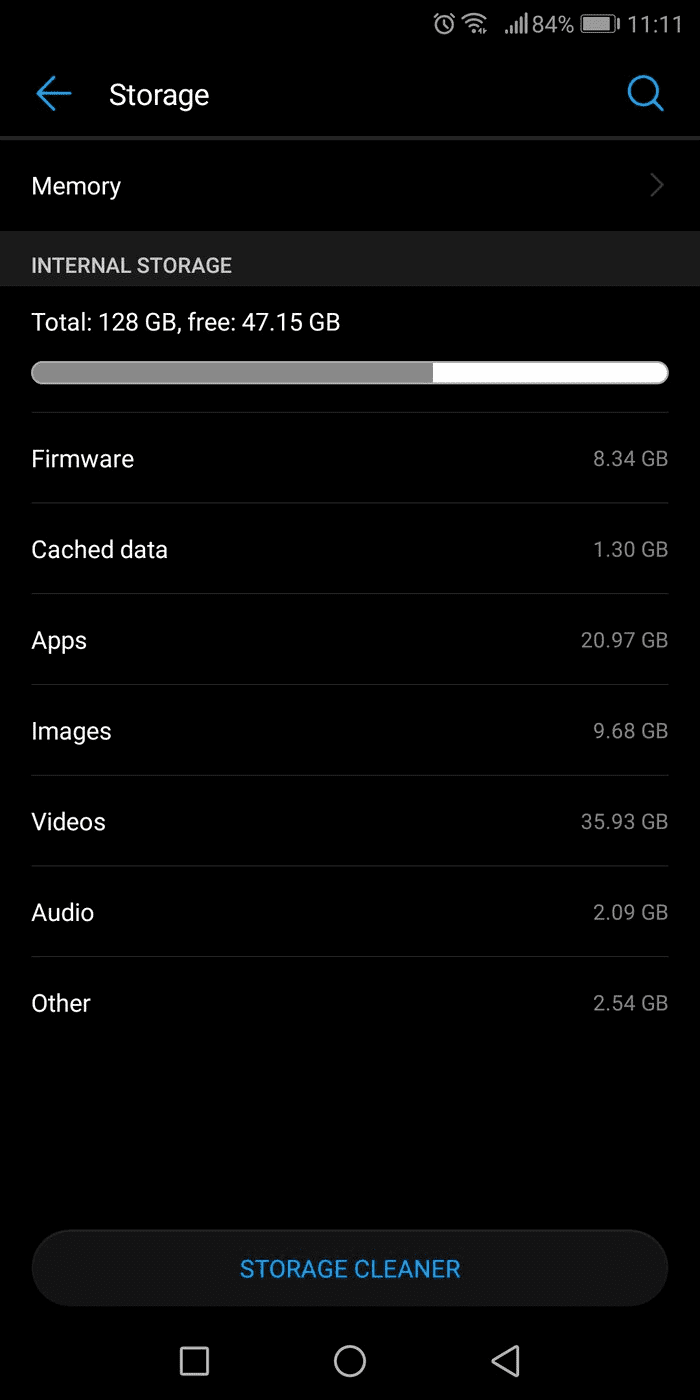Open Other storage details
This screenshot has height=1400, width=700.
[x=350, y=1003]
